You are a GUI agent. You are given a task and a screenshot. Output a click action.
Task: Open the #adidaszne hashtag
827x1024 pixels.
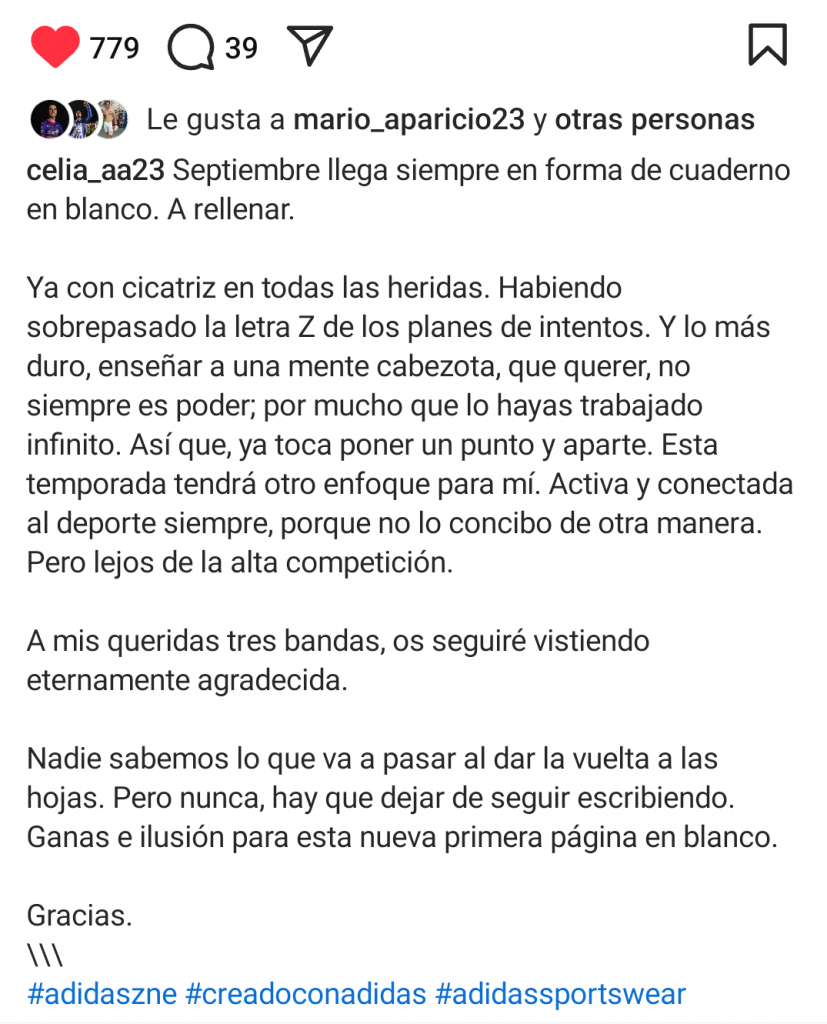coord(102,994)
